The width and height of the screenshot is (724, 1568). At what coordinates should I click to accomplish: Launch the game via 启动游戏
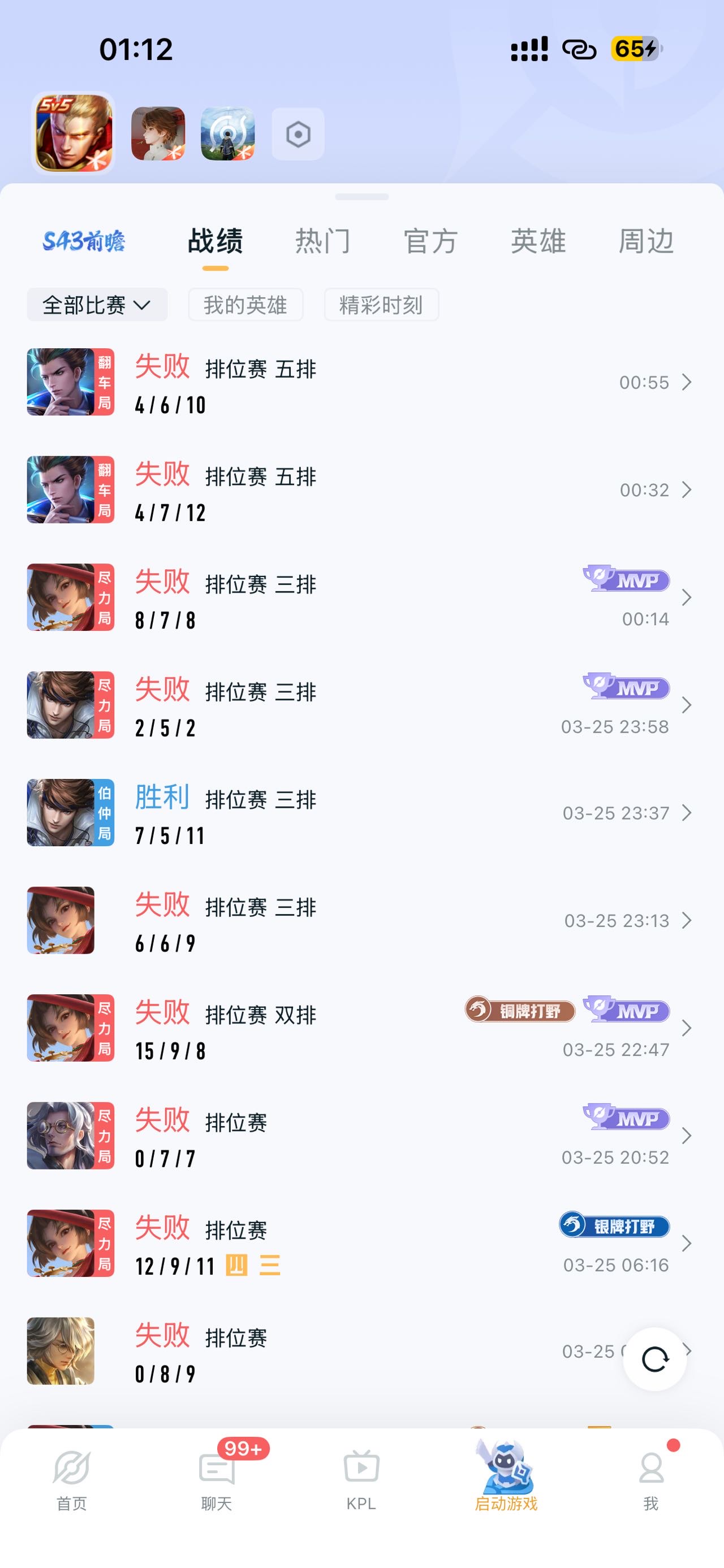[x=506, y=1478]
